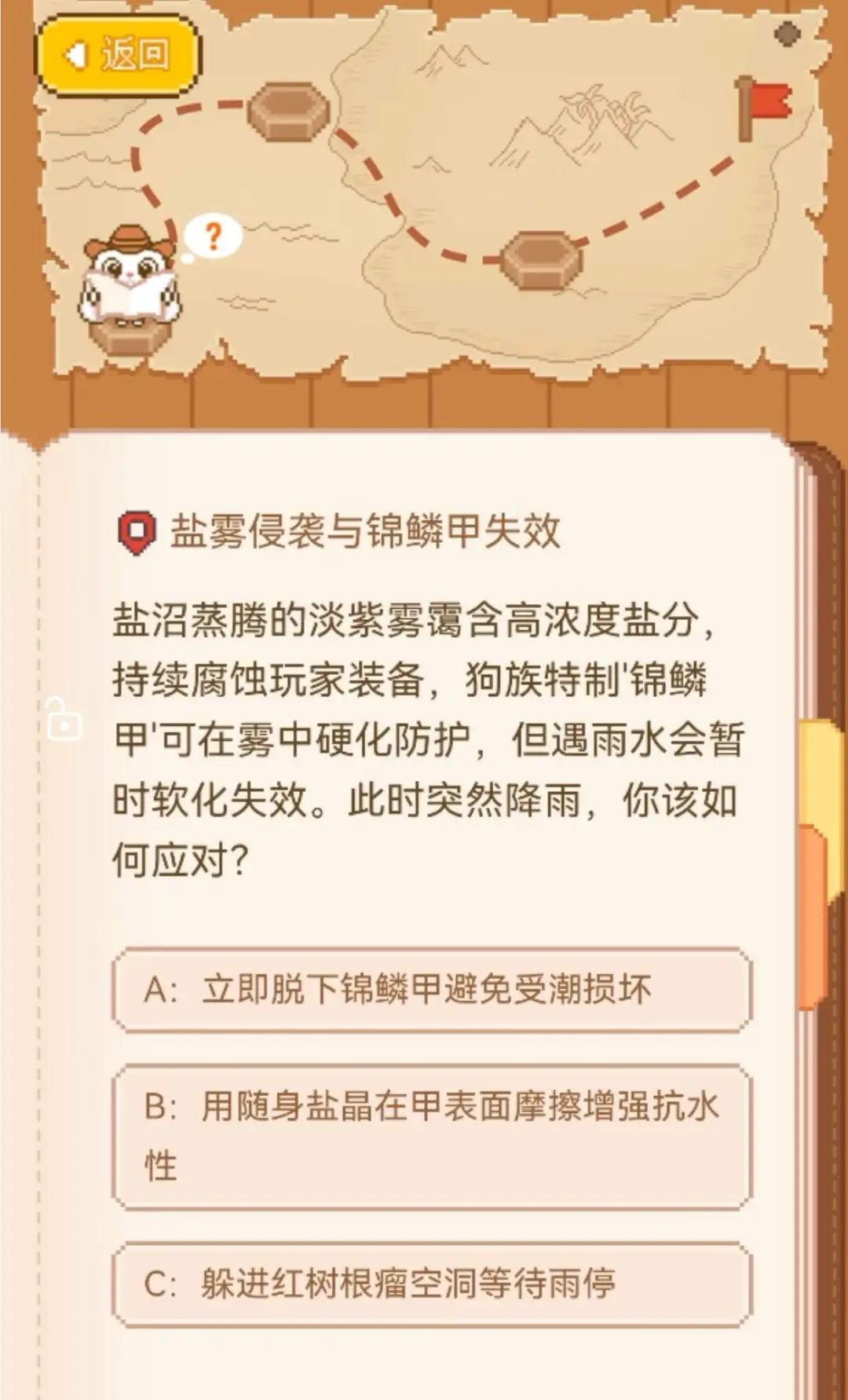This screenshot has width=848, height=1400.
Task: Tap the 返回 back button
Action: click(118, 55)
